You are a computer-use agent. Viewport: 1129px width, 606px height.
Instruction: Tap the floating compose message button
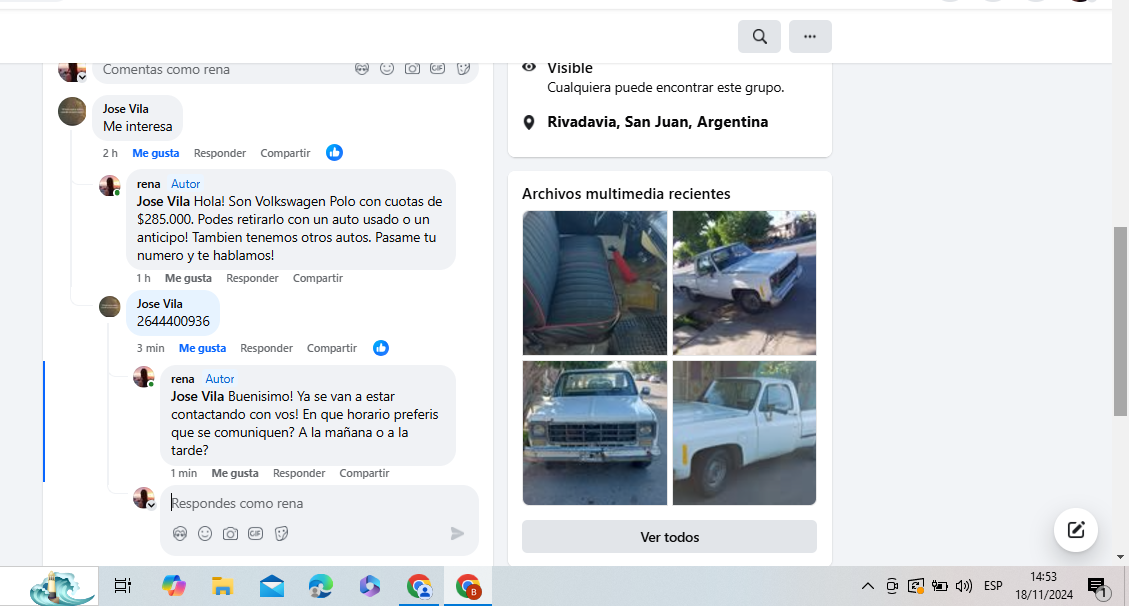pos(1076,530)
